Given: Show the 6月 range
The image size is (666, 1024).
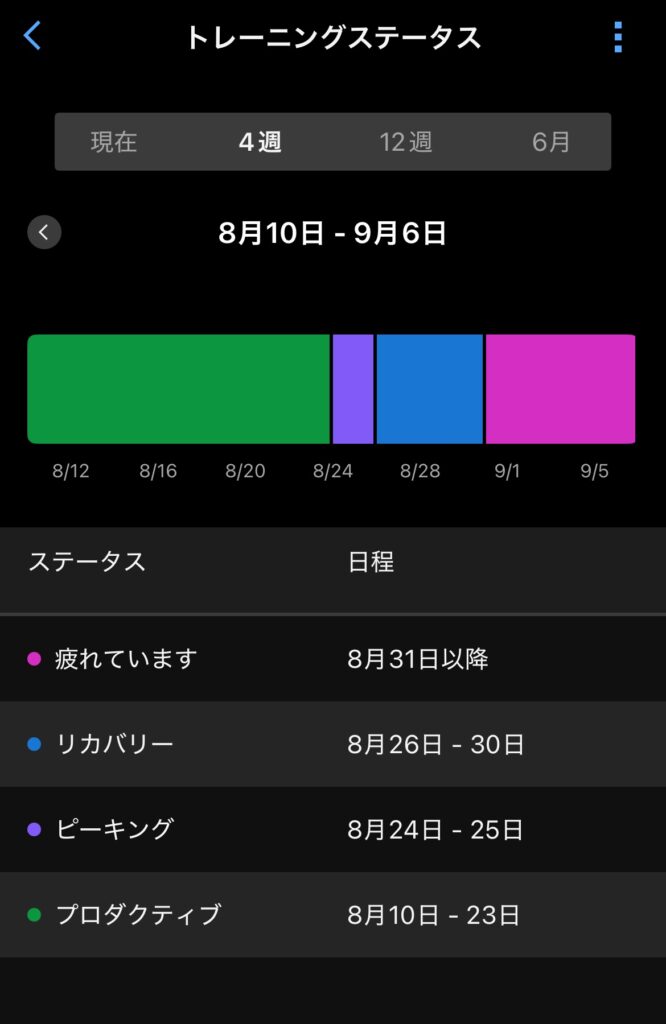Looking at the screenshot, I should (x=551, y=142).
